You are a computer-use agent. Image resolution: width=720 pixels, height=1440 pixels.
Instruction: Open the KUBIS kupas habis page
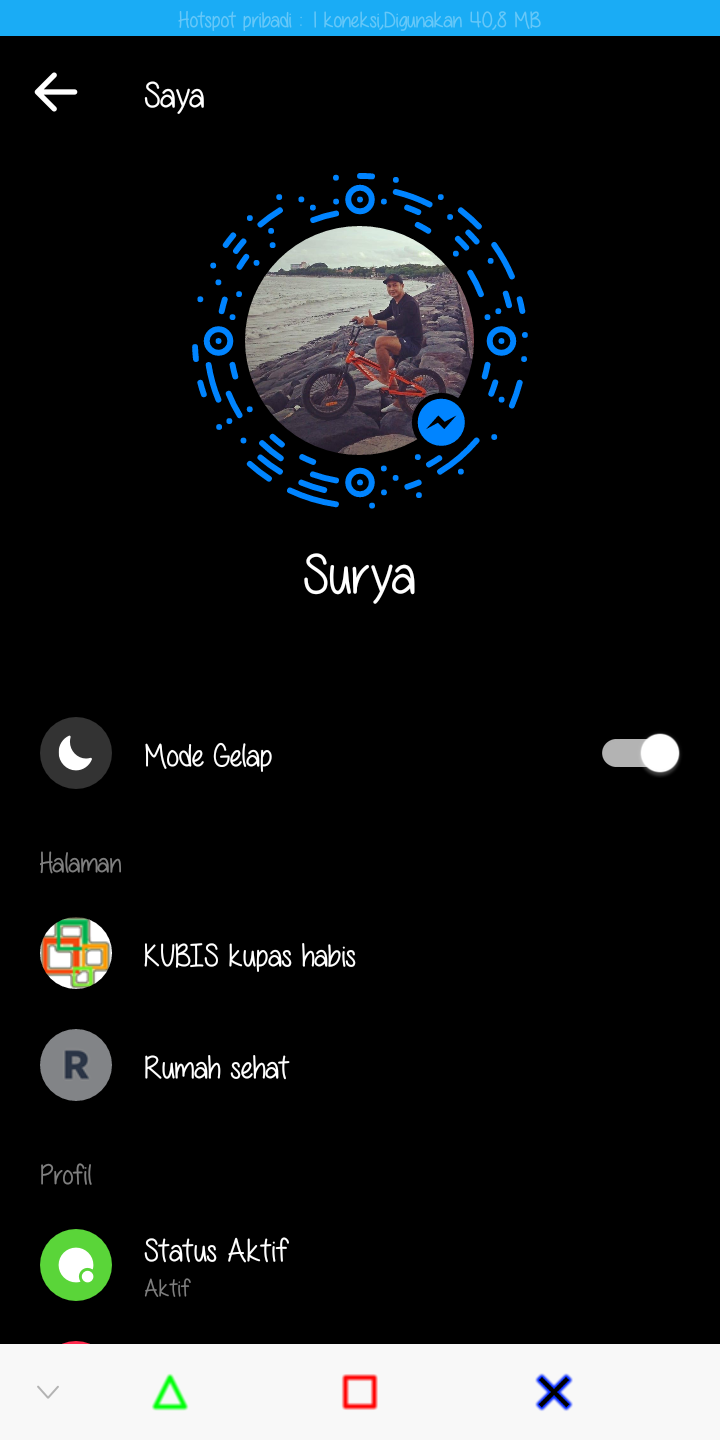tap(249, 955)
